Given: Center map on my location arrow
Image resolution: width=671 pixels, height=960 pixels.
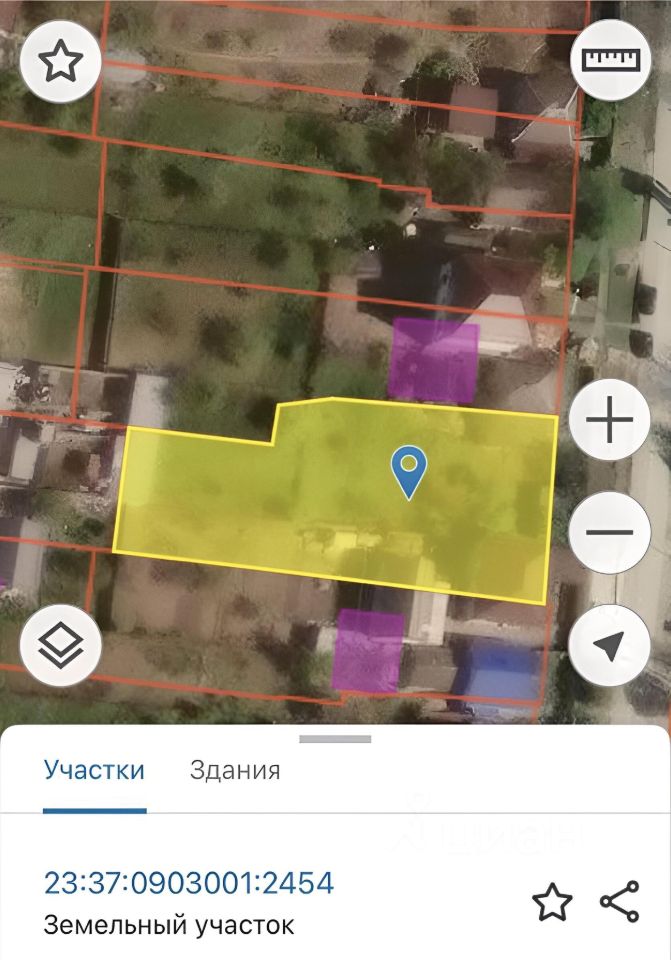Looking at the screenshot, I should coord(610,646).
